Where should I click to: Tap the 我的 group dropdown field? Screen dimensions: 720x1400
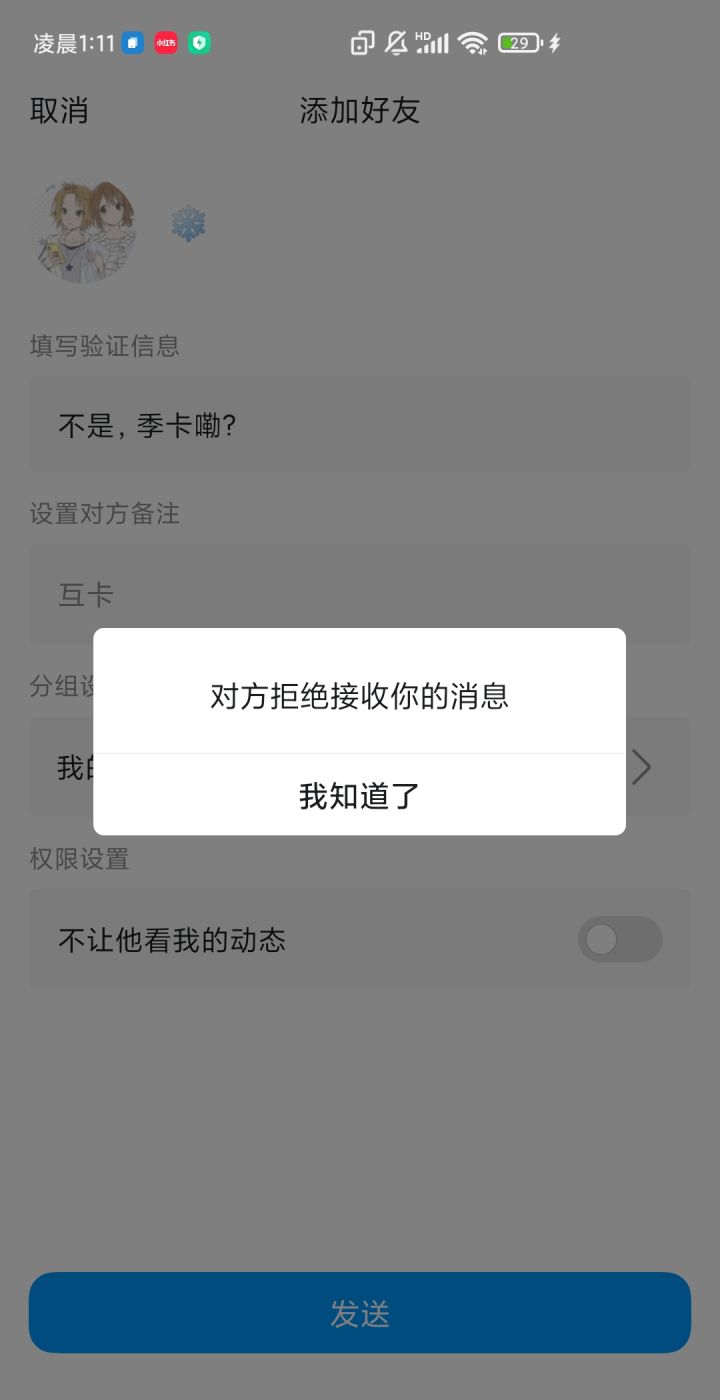coord(65,767)
